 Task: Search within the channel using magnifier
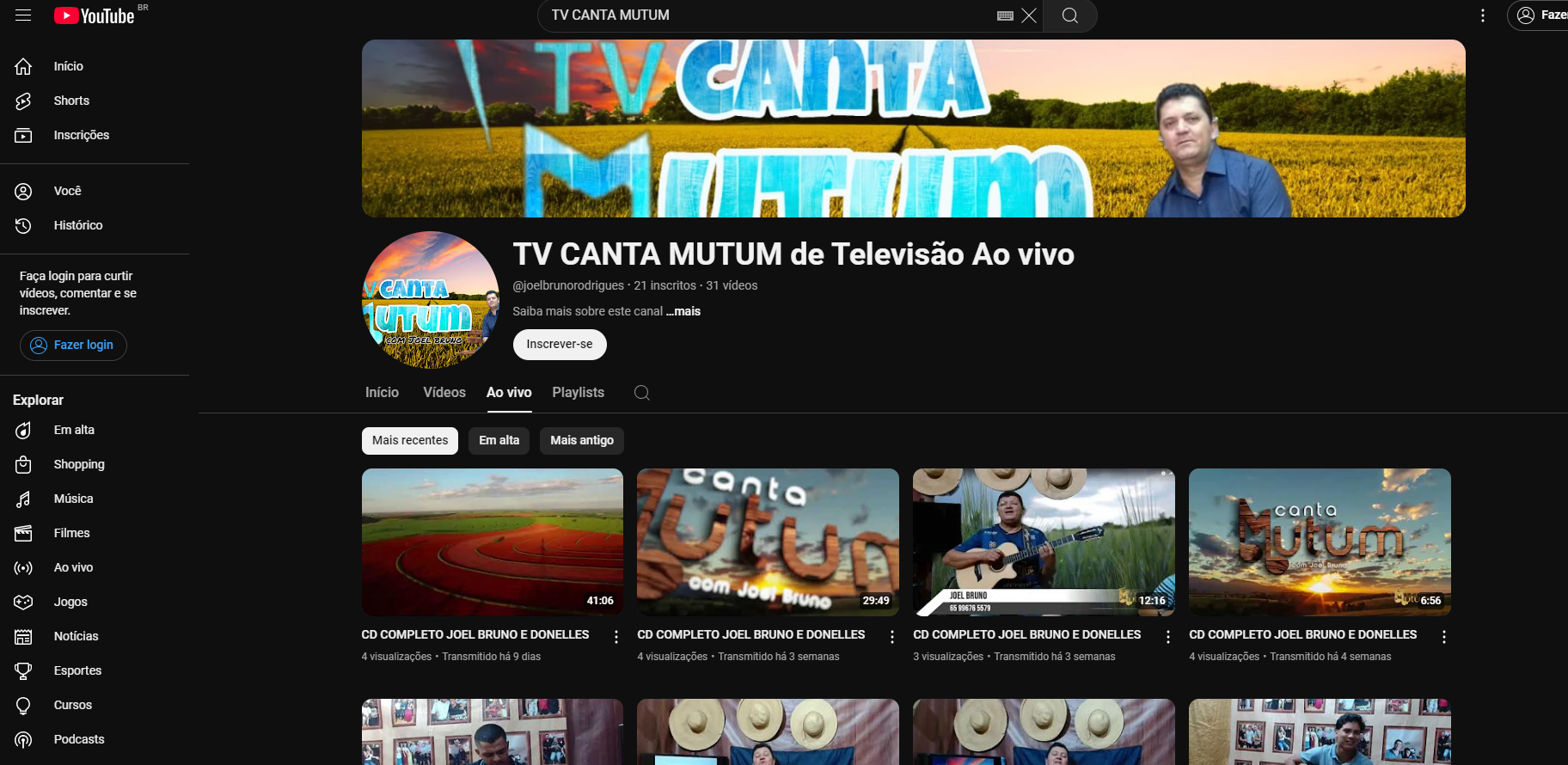[x=641, y=392]
